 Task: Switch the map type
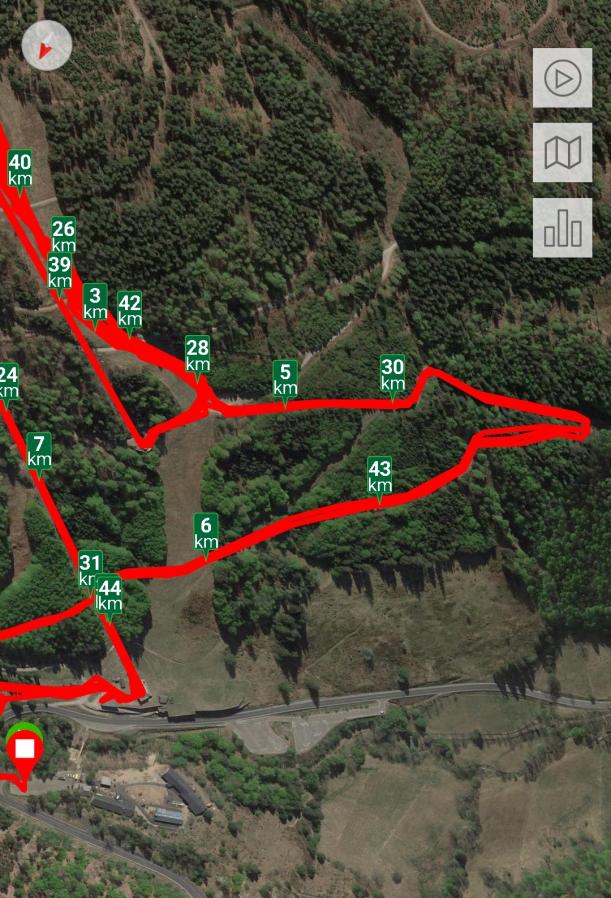562,153
